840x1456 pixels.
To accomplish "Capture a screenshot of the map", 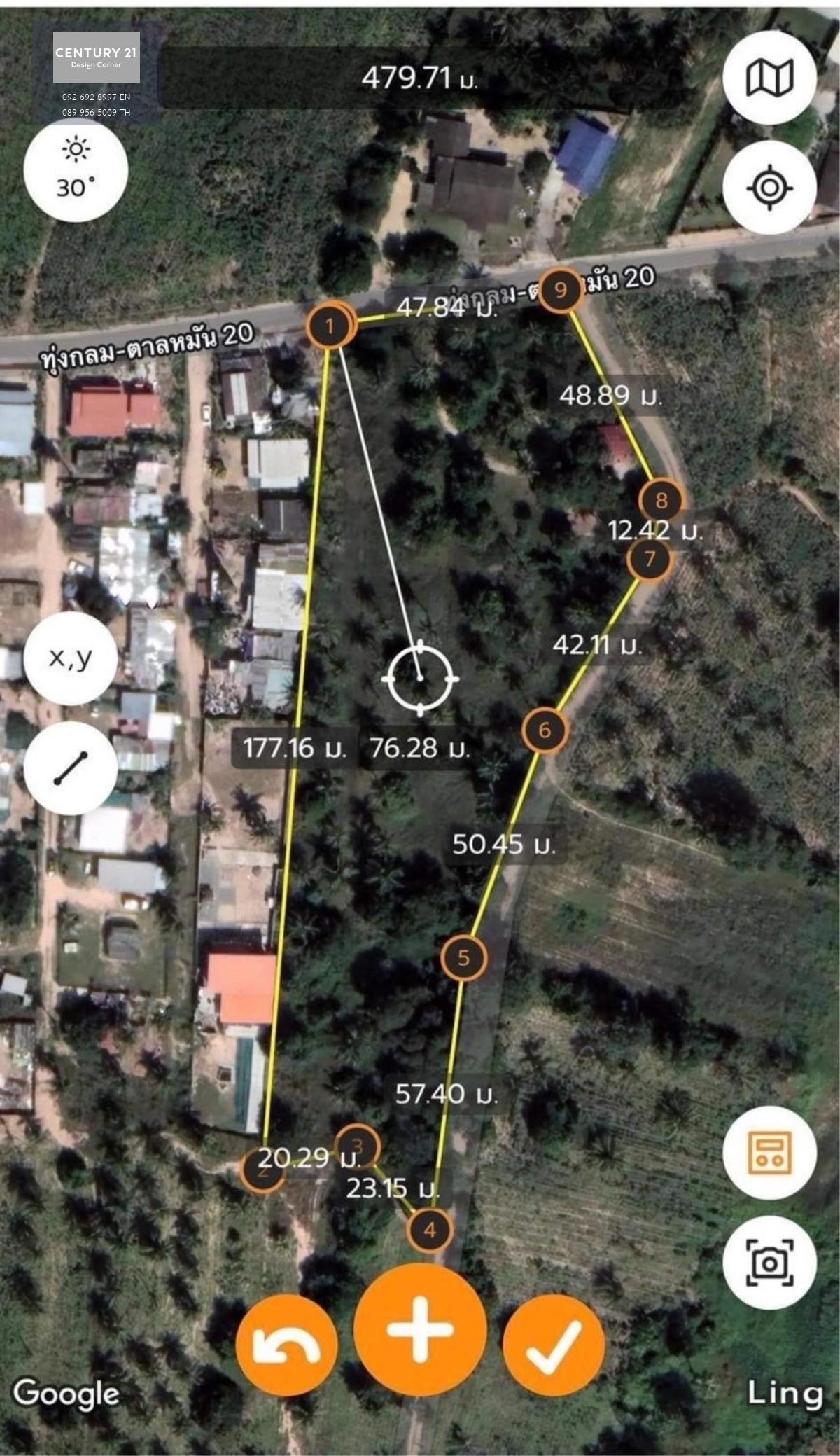I will point(769,1263).
